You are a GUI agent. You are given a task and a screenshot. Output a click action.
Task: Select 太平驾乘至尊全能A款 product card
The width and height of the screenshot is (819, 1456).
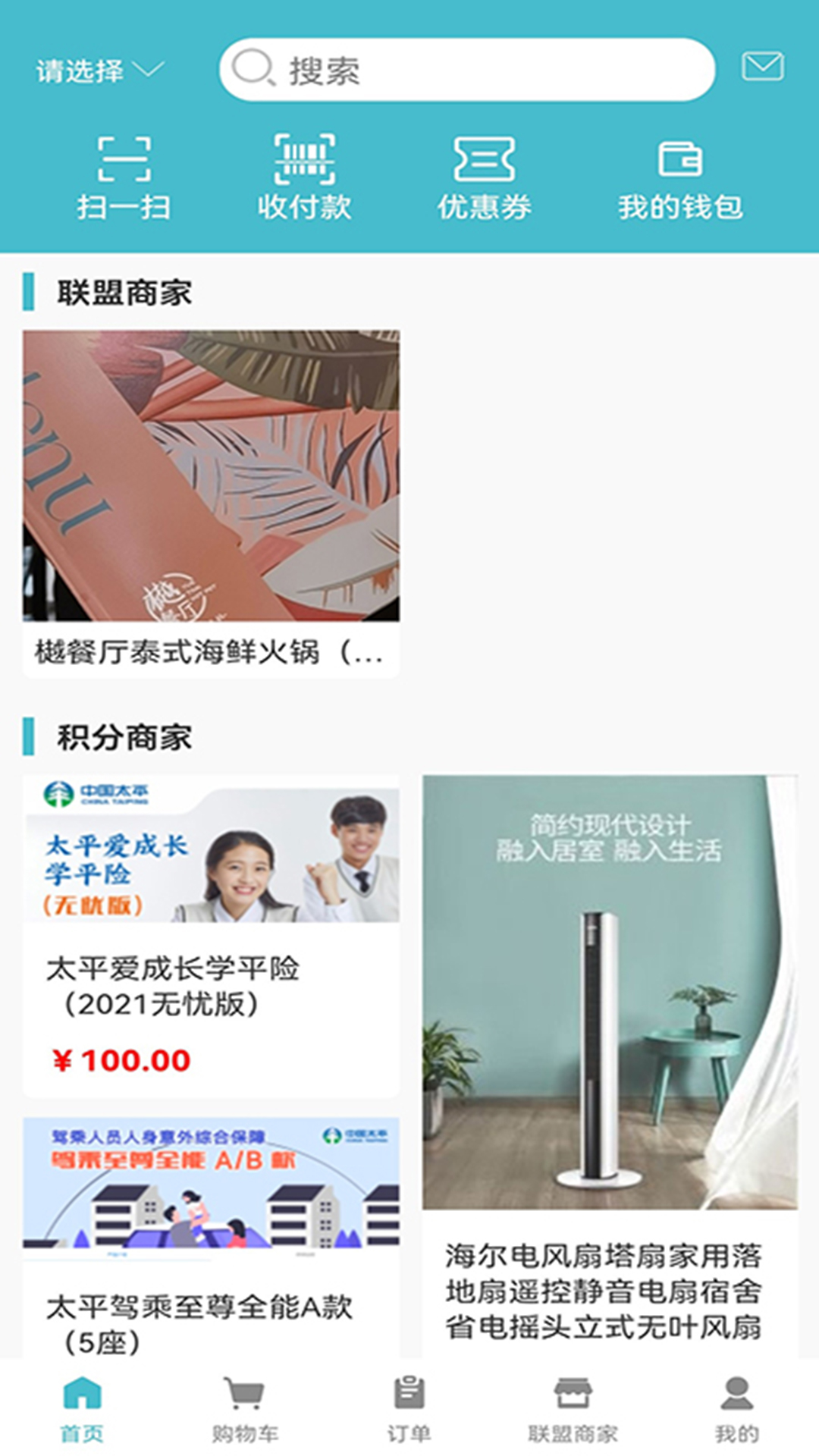pyautogui.click(x=211, y=1237)
